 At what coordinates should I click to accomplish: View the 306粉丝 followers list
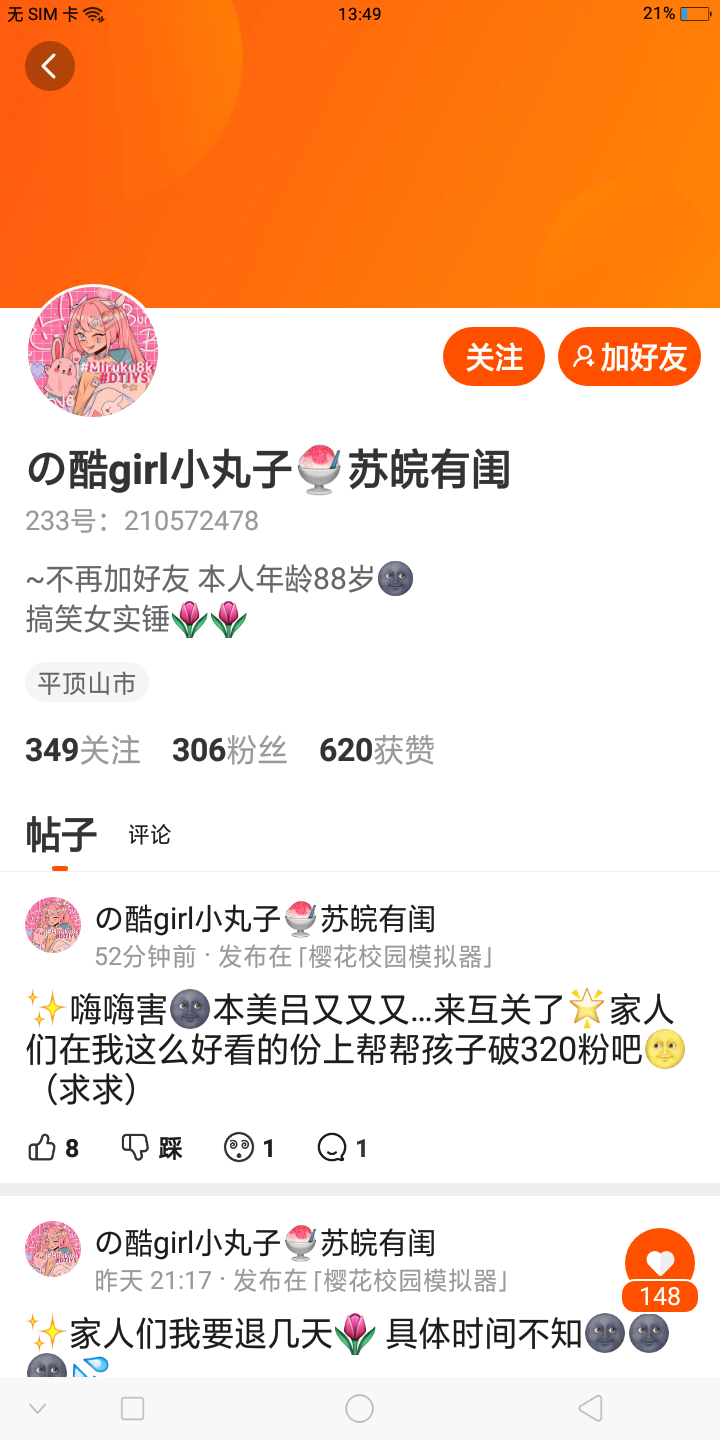230,750
